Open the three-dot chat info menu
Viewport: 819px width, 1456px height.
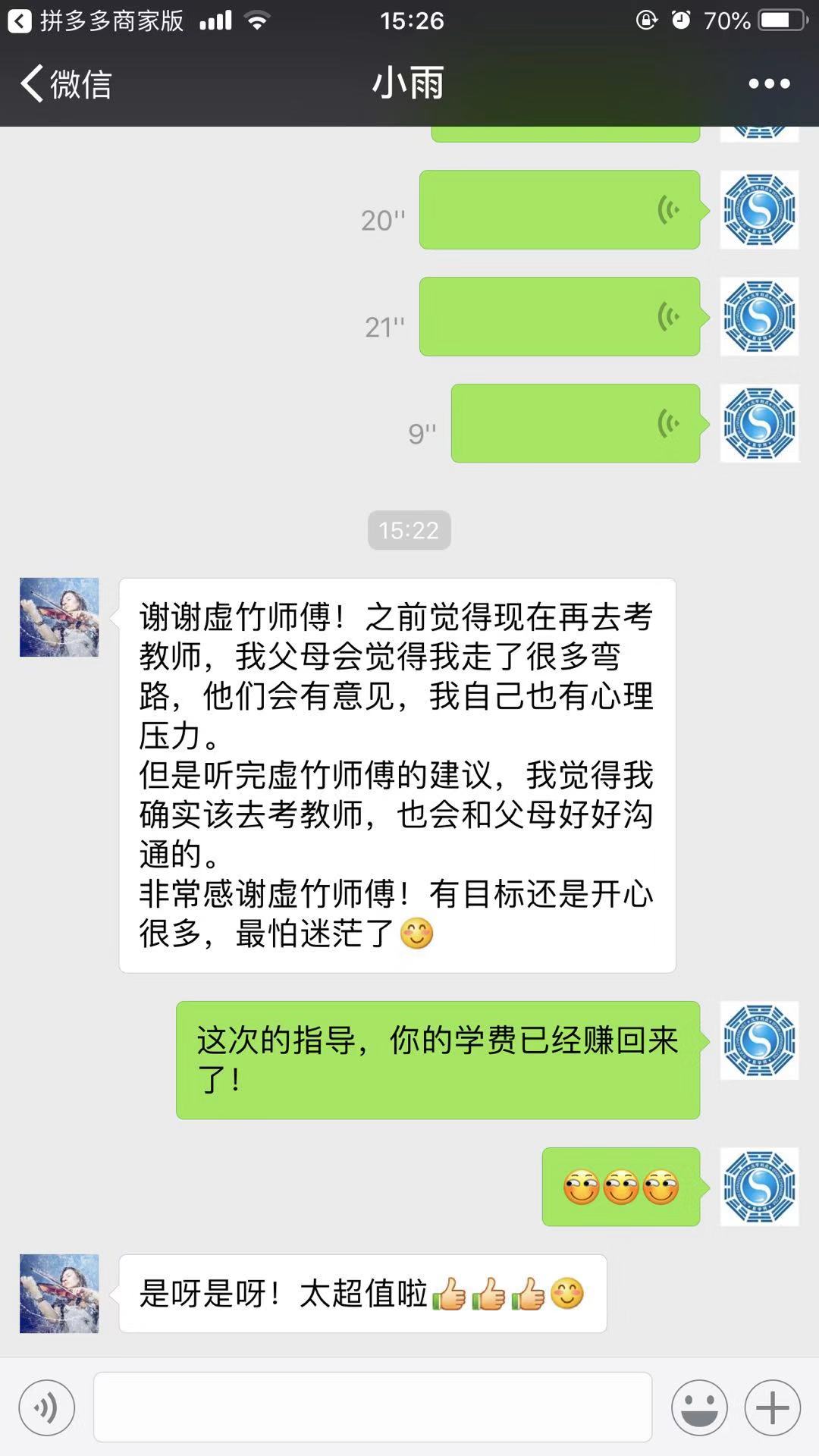(x=769, y=84)
